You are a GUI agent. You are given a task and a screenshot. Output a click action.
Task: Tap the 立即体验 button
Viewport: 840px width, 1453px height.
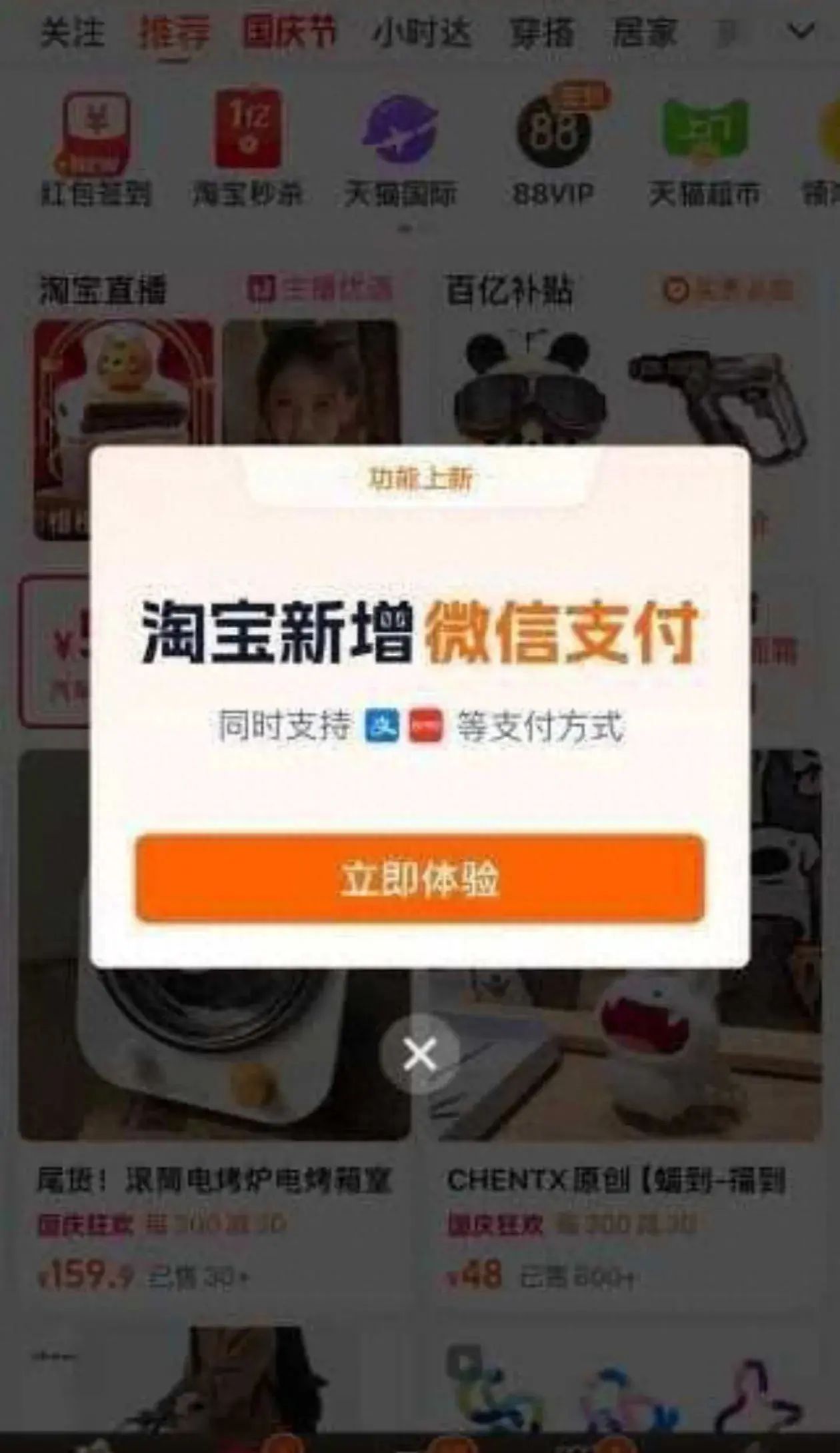coord(419,878)
